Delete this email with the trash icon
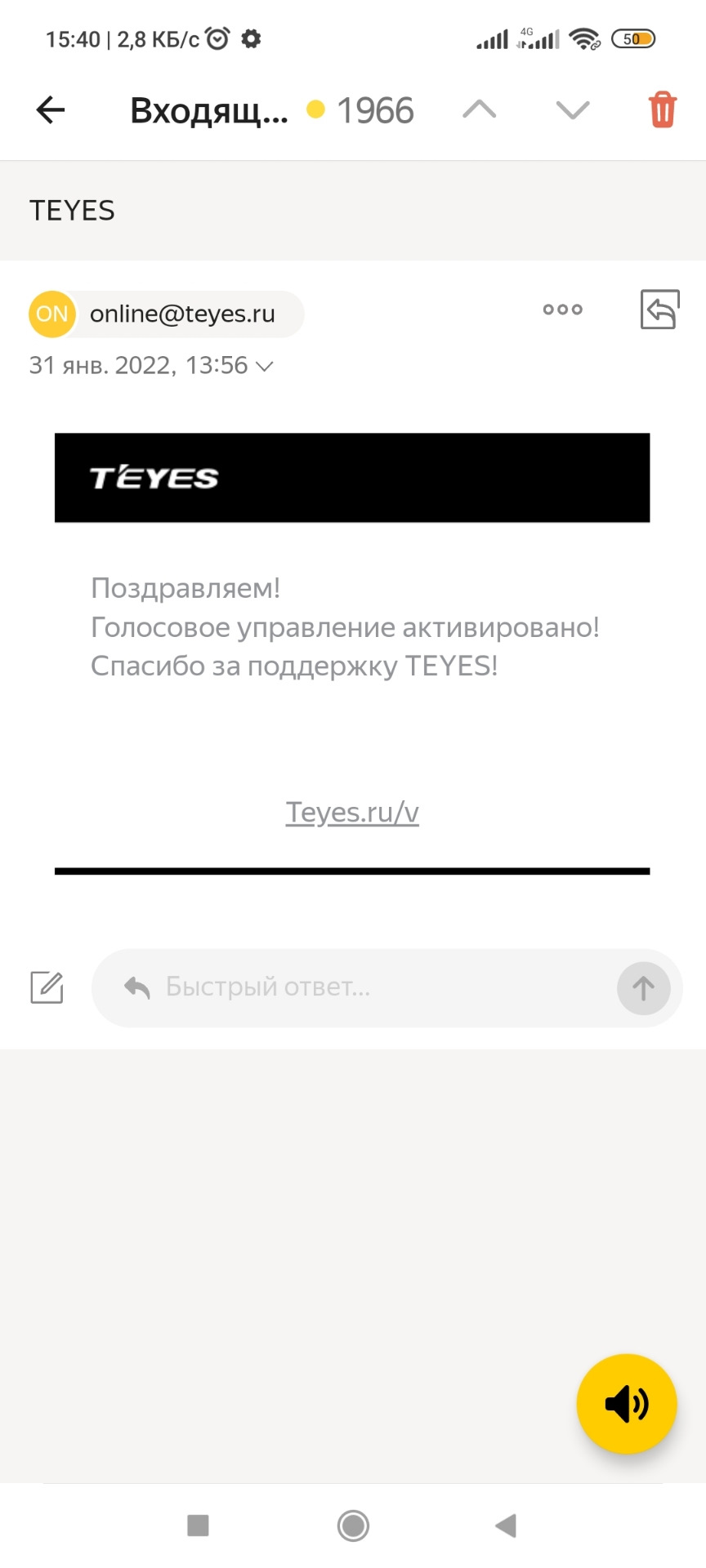The width and height of the screenshot is (706, 1568). (x=662, y=109)
